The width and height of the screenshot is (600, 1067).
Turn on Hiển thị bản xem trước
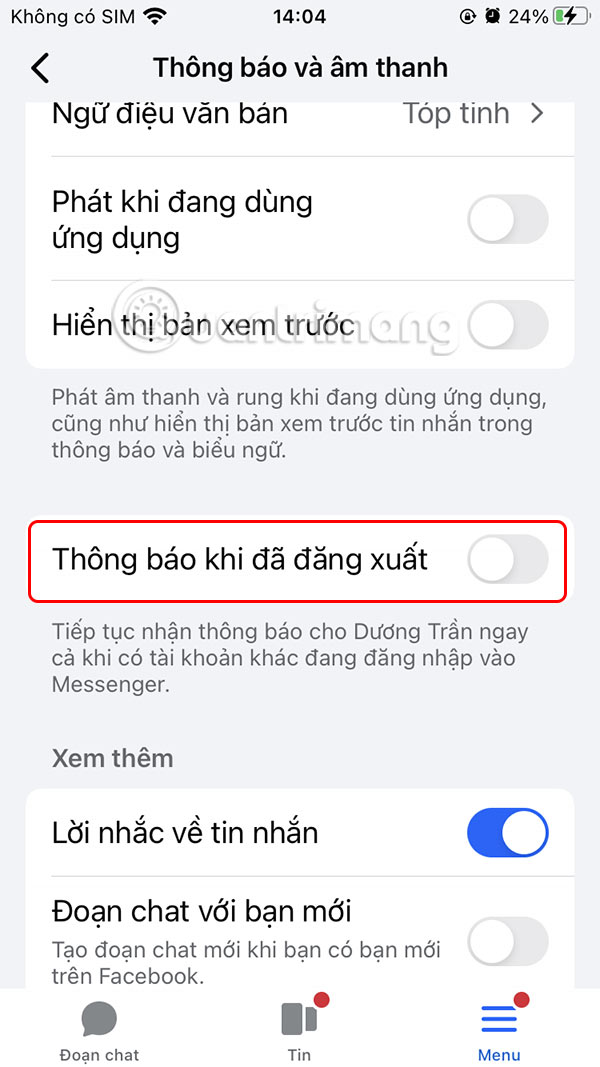click(508, 325)
